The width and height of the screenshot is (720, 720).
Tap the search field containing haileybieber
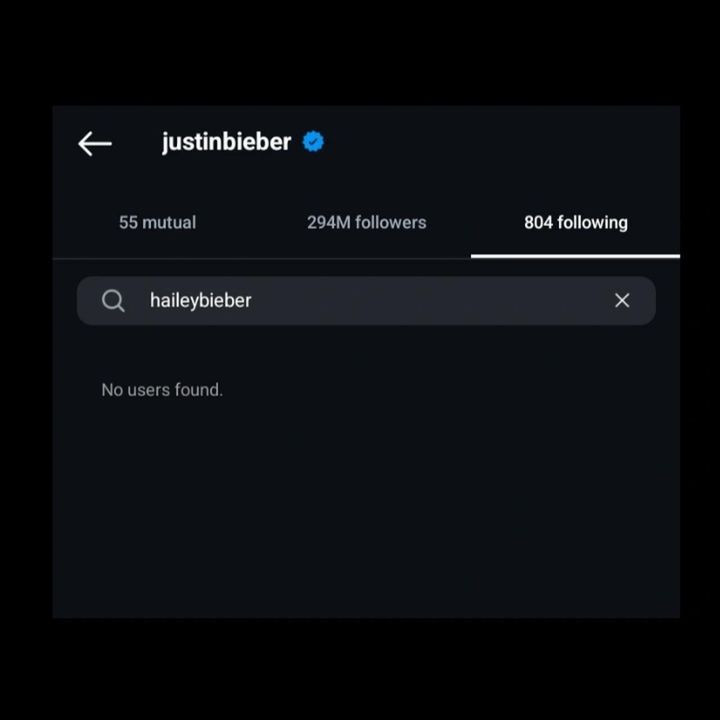[x=360, y=301]
